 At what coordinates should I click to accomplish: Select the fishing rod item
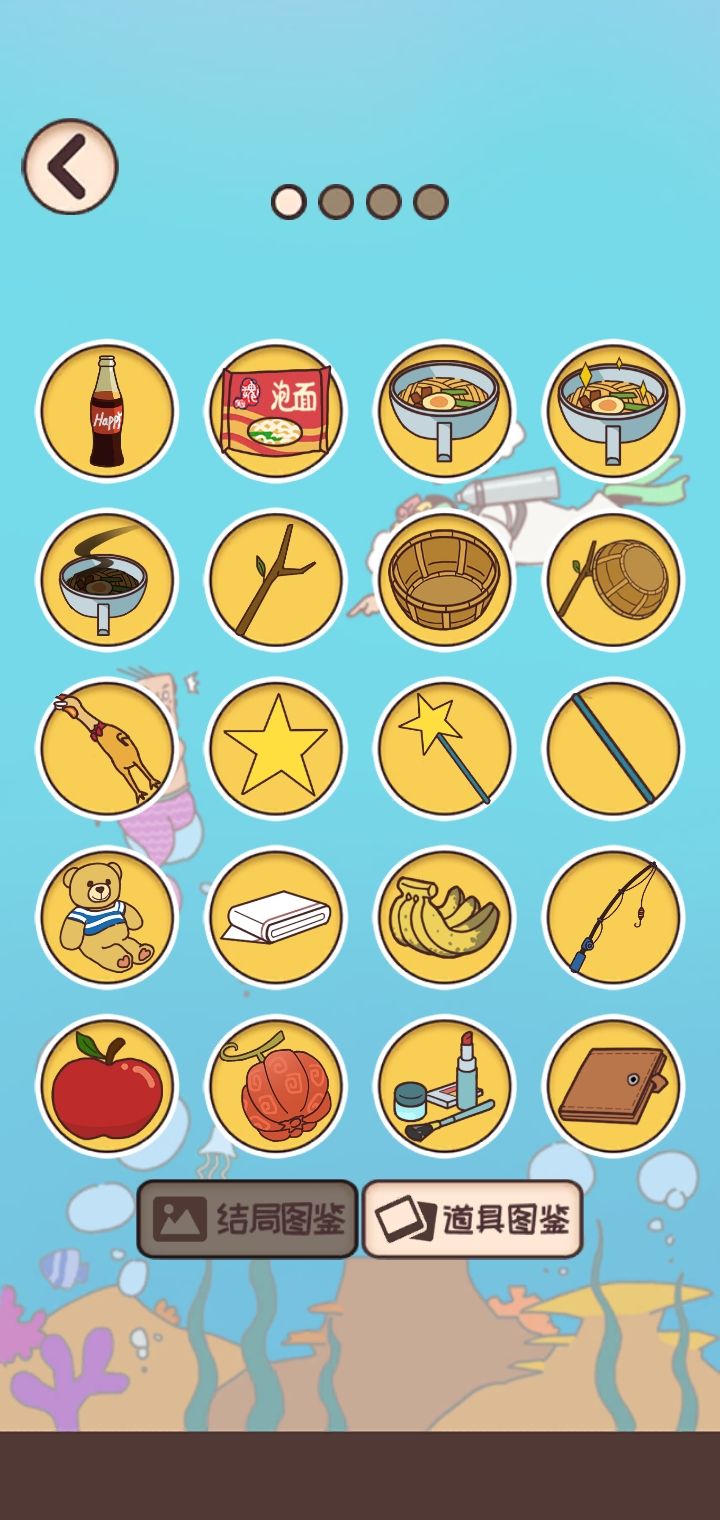click(613, 918)
